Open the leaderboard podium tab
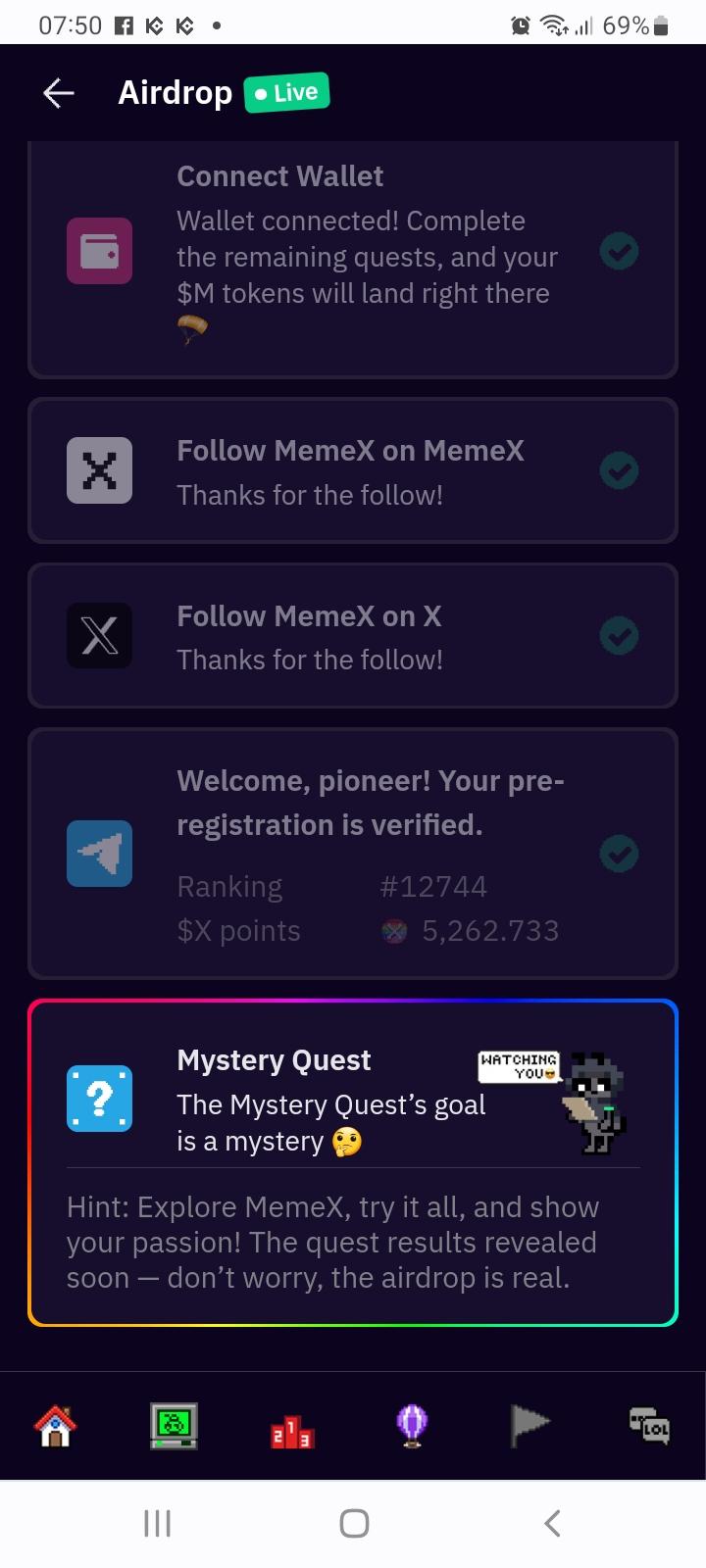 (292, 1427)
